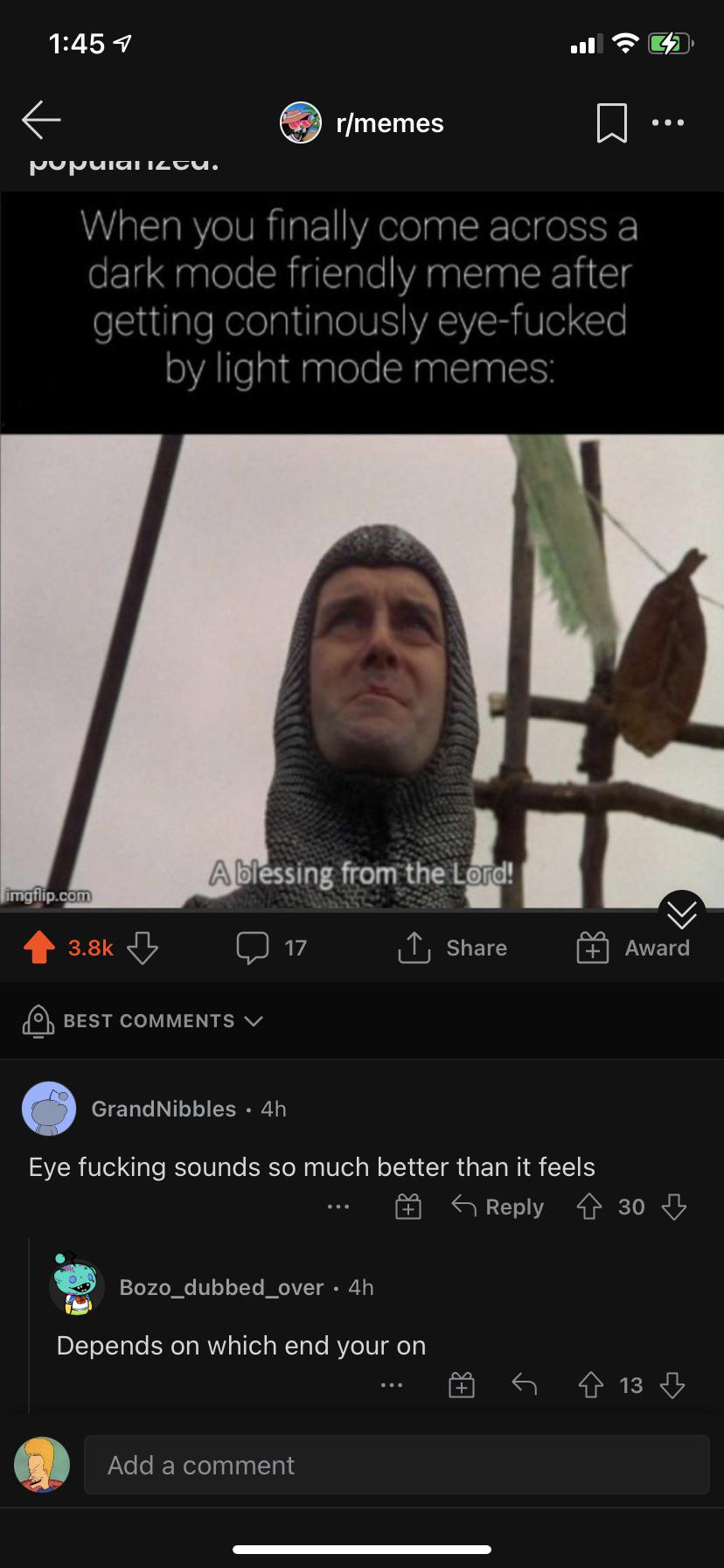Upvote GrandNibbles' comment

pyautogui.click(x=589, y=1207)
